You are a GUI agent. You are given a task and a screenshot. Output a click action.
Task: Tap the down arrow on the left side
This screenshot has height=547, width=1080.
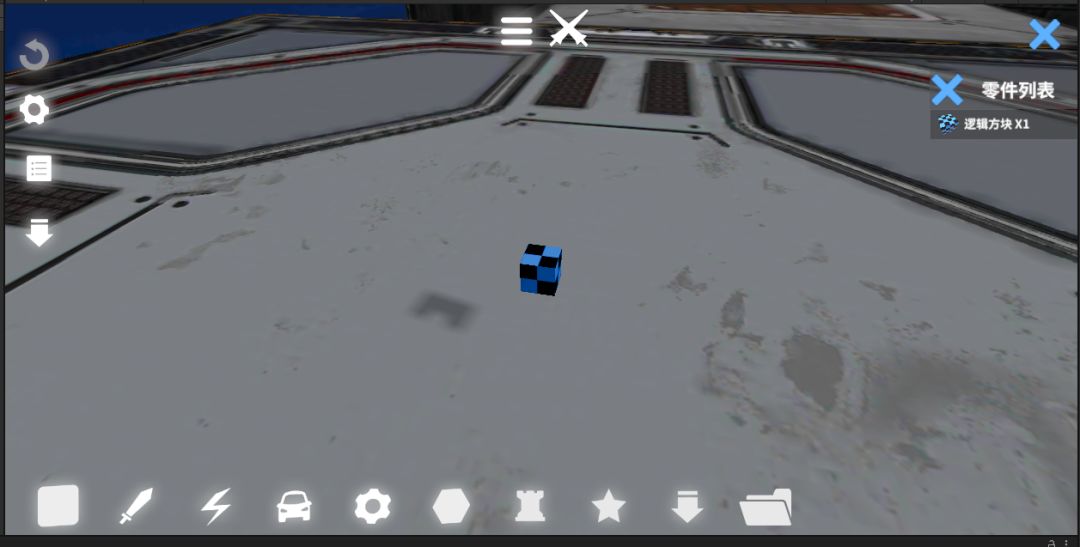coord(39,233)
